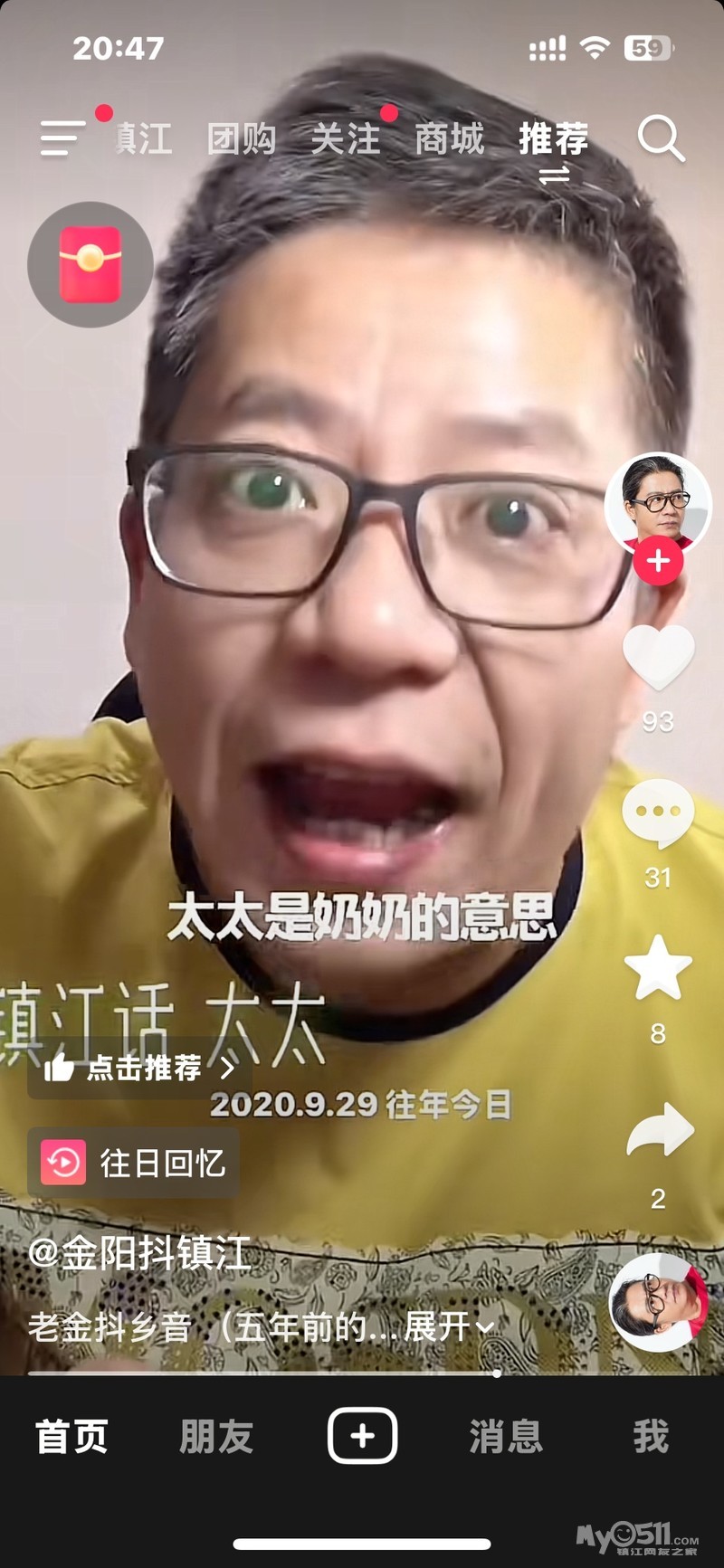
Task: Select the 推荐 tab
Action: [x=553, y=139]
